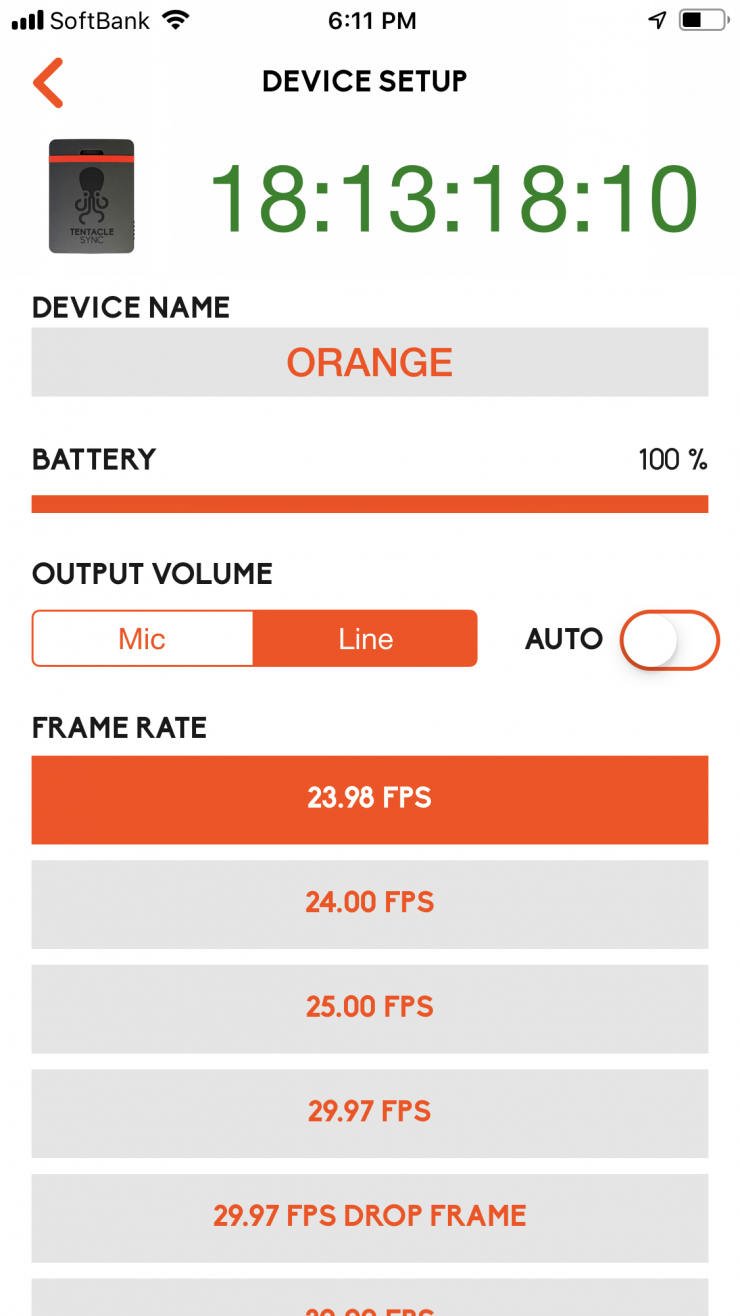
Task: Go back from Device Setup
Action: [x=48, y=82]
